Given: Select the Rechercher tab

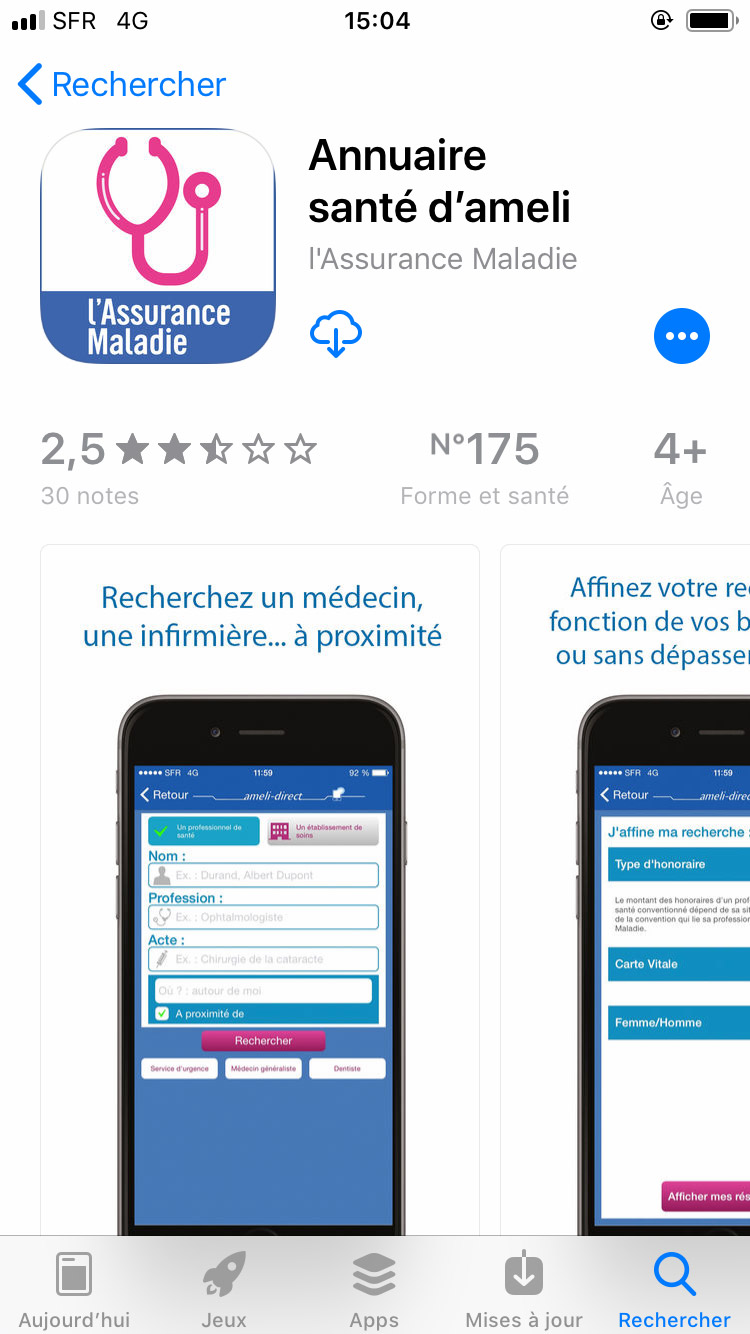Looking at the screenshot, I should (x=674, y=1288).
